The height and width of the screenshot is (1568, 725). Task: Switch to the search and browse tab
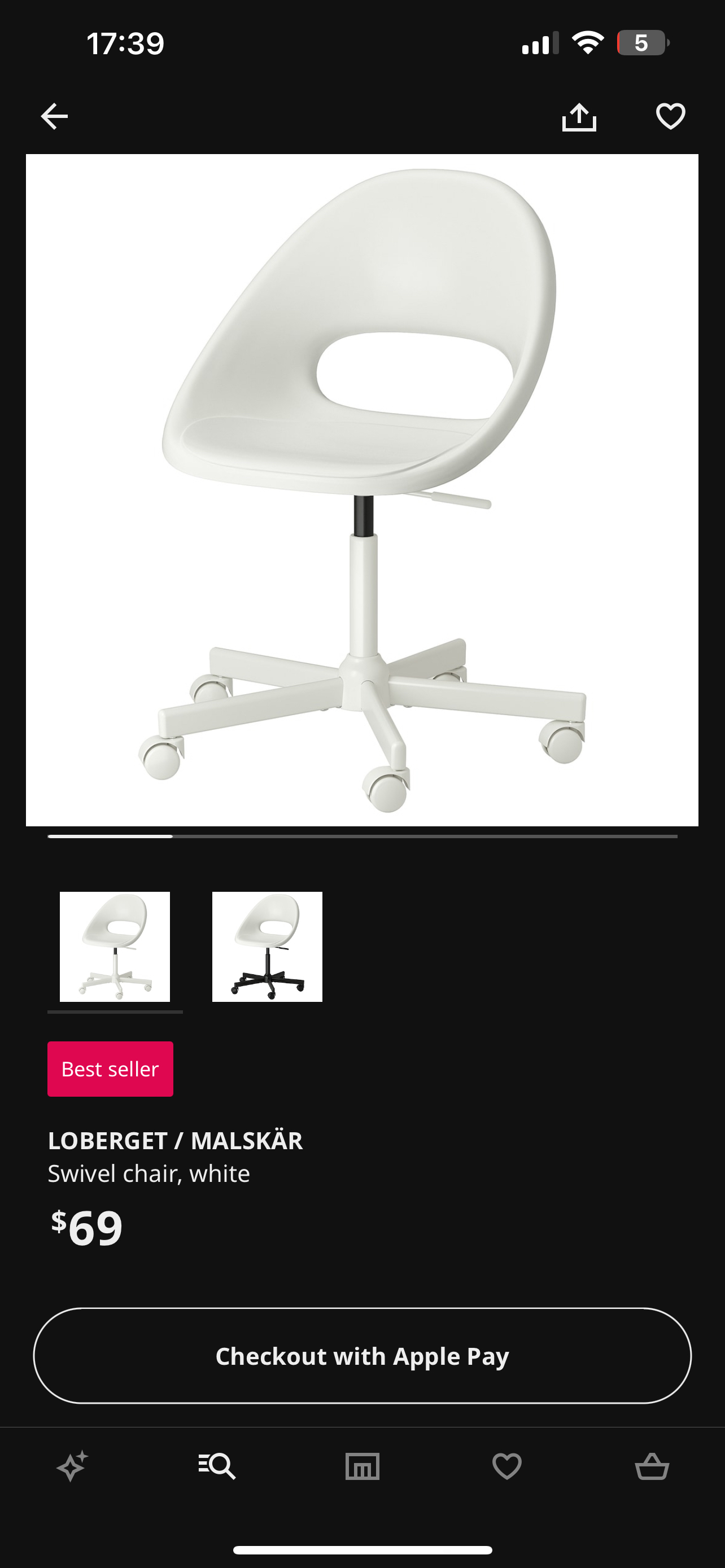[x=217, y=1466]
